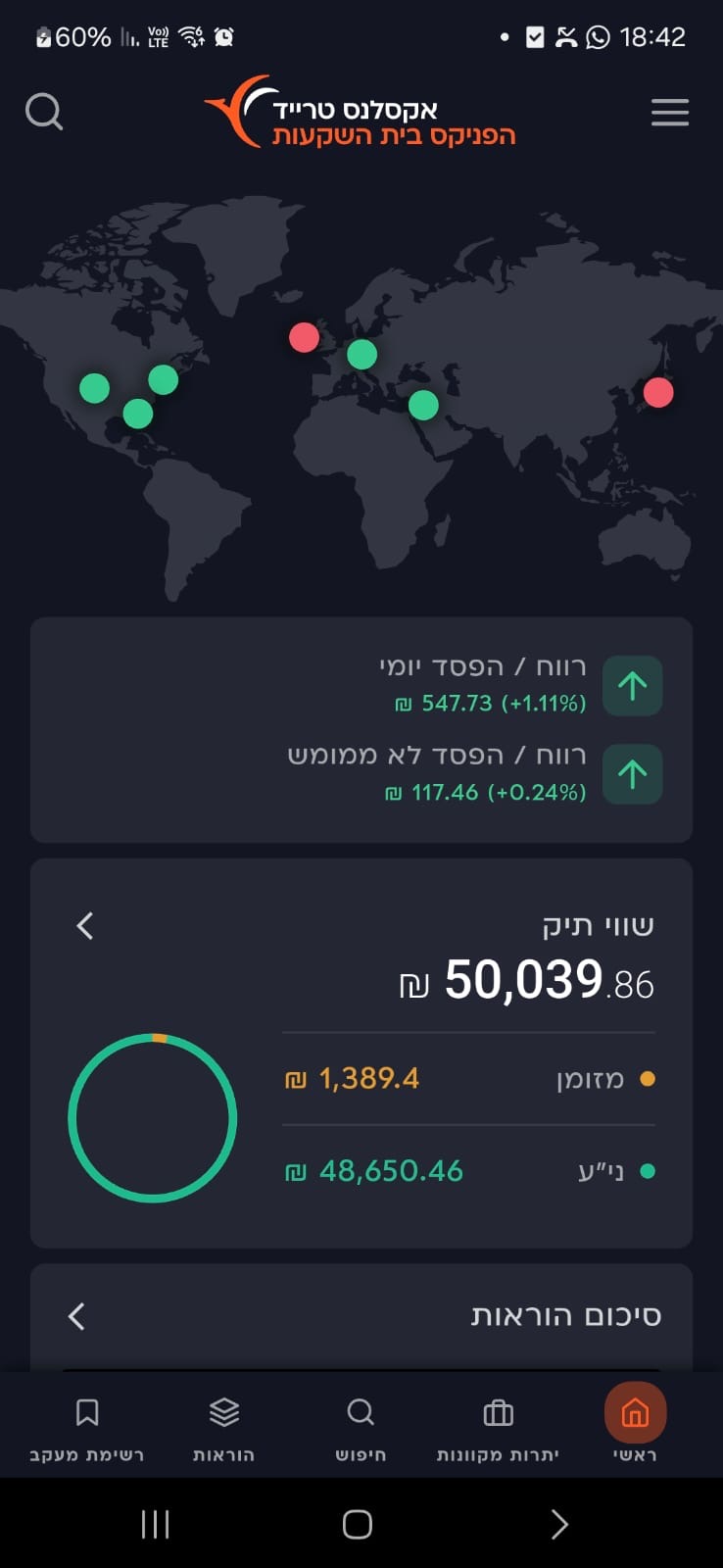Open the search icon in the header

click(x=44, y=112)
